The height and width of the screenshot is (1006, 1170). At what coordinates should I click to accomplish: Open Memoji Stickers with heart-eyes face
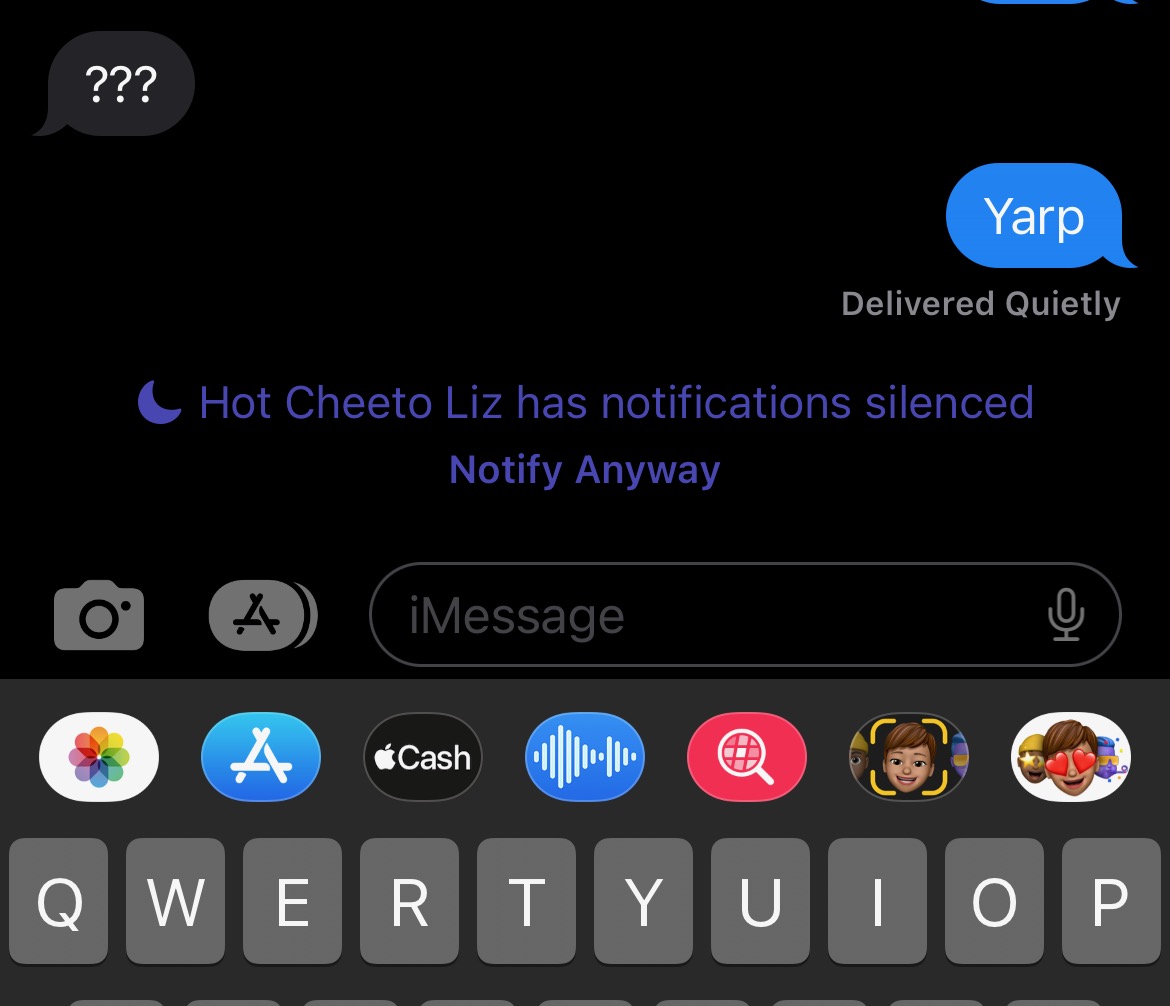pos(1071,757)
